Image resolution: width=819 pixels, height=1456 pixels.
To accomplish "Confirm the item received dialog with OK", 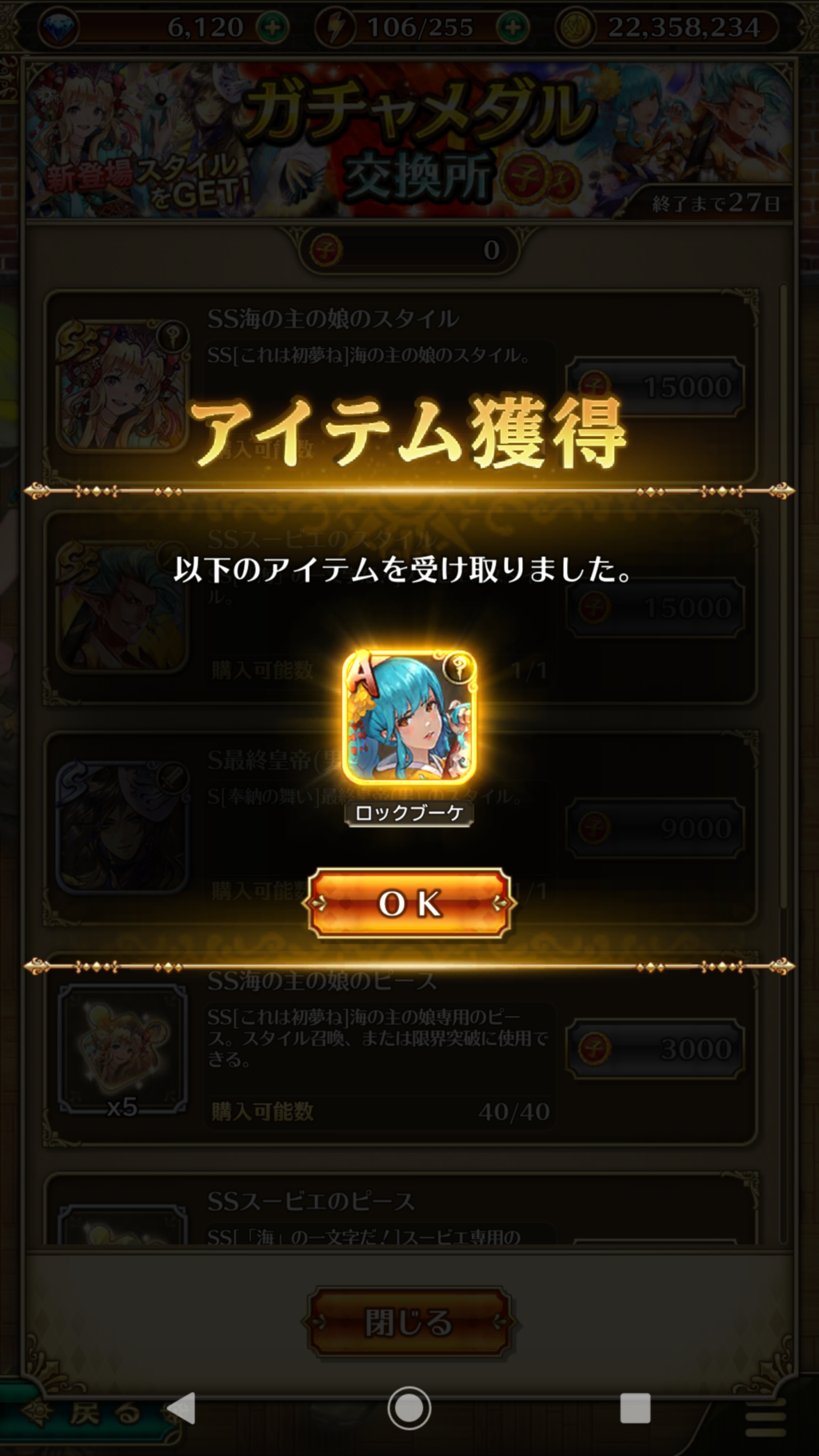I will click(x=409, y=904).
